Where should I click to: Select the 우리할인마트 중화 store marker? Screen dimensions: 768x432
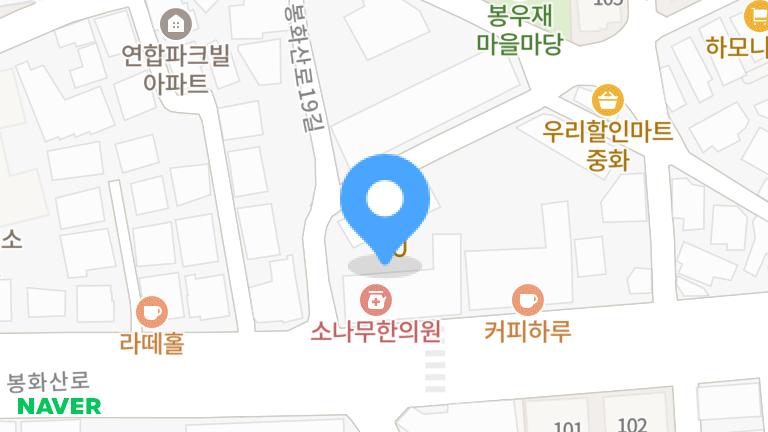point(607,100)
